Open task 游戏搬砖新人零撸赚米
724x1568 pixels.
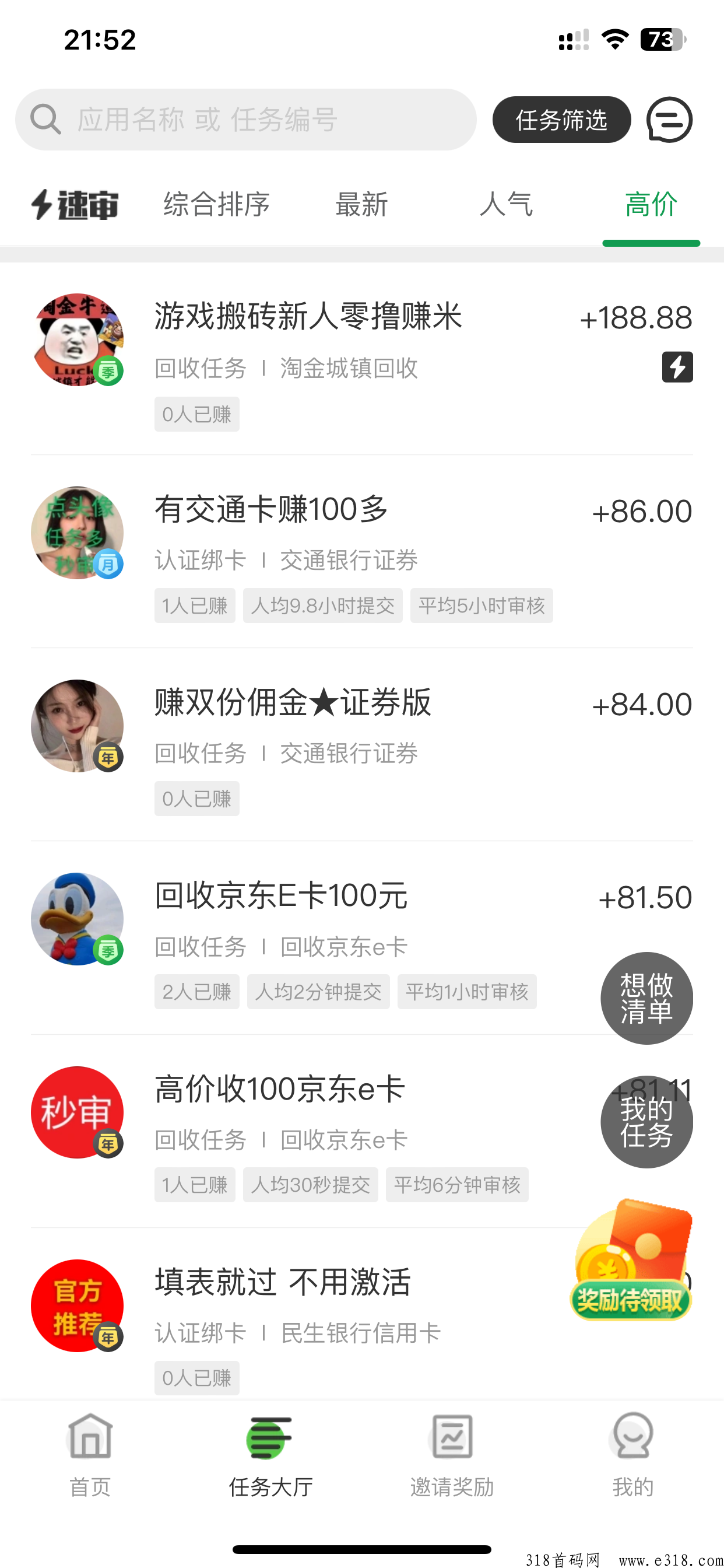click(308, 317)
